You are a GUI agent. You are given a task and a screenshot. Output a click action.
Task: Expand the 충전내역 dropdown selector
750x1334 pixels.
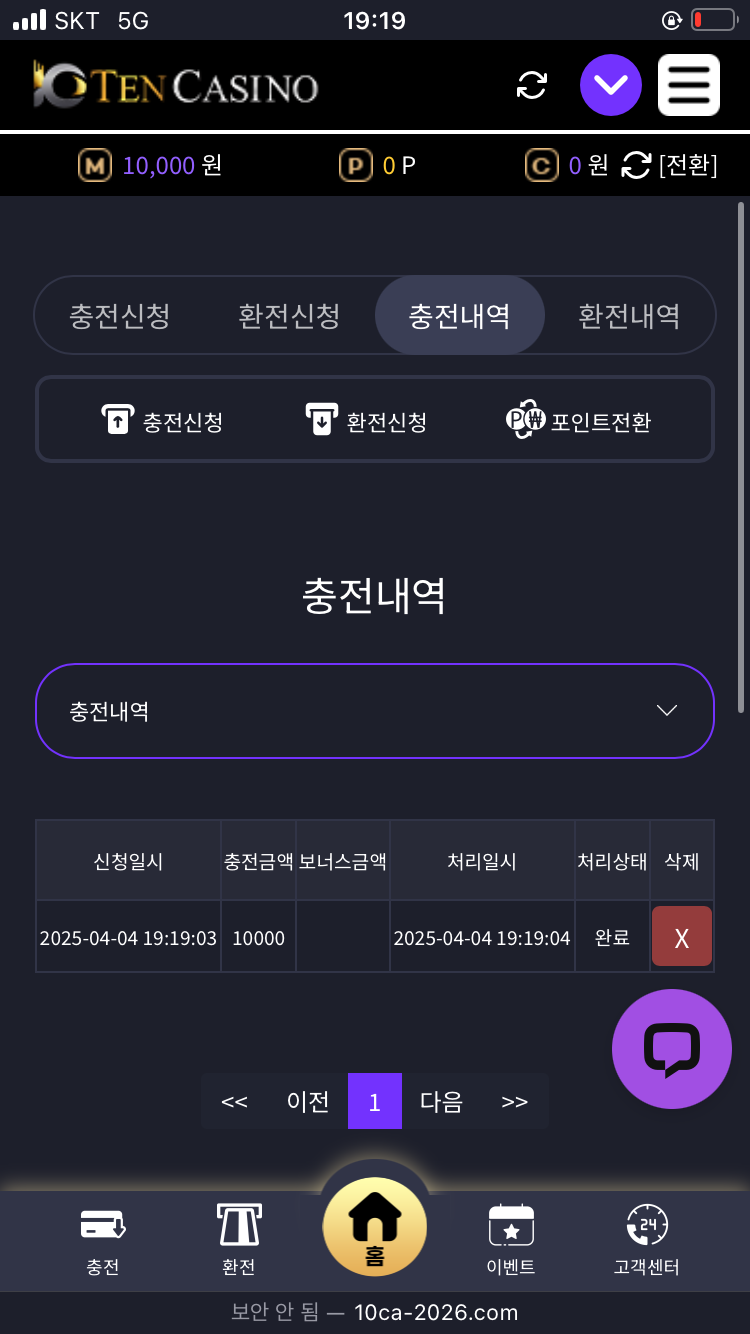(x=375, y=711)
